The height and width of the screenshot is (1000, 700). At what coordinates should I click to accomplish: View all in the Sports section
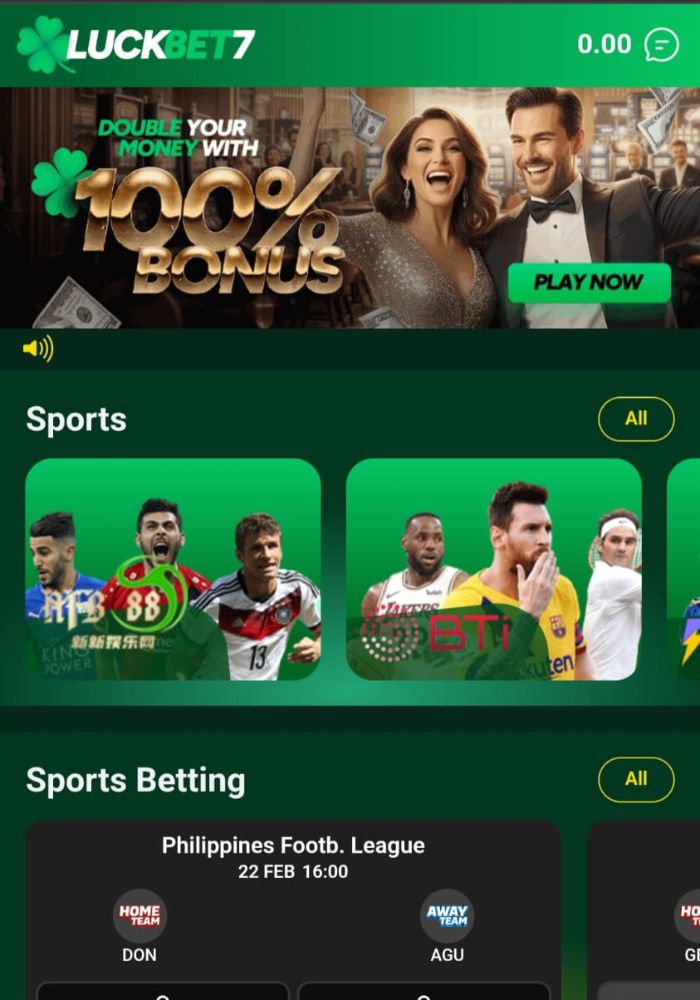[x=636, y=419]
